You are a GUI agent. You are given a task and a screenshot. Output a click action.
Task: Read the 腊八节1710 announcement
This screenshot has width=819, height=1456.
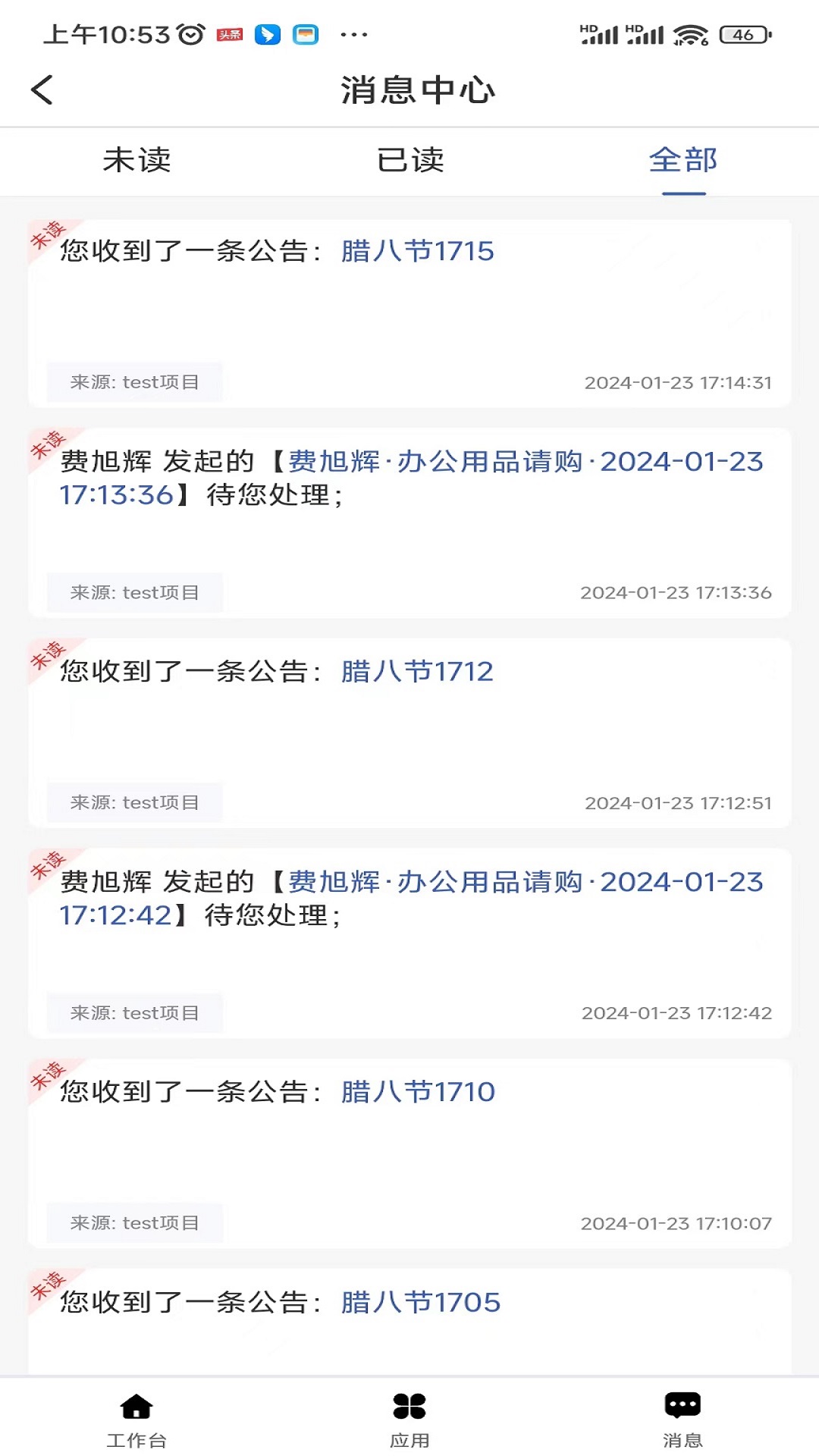(x=418, y=1093)
